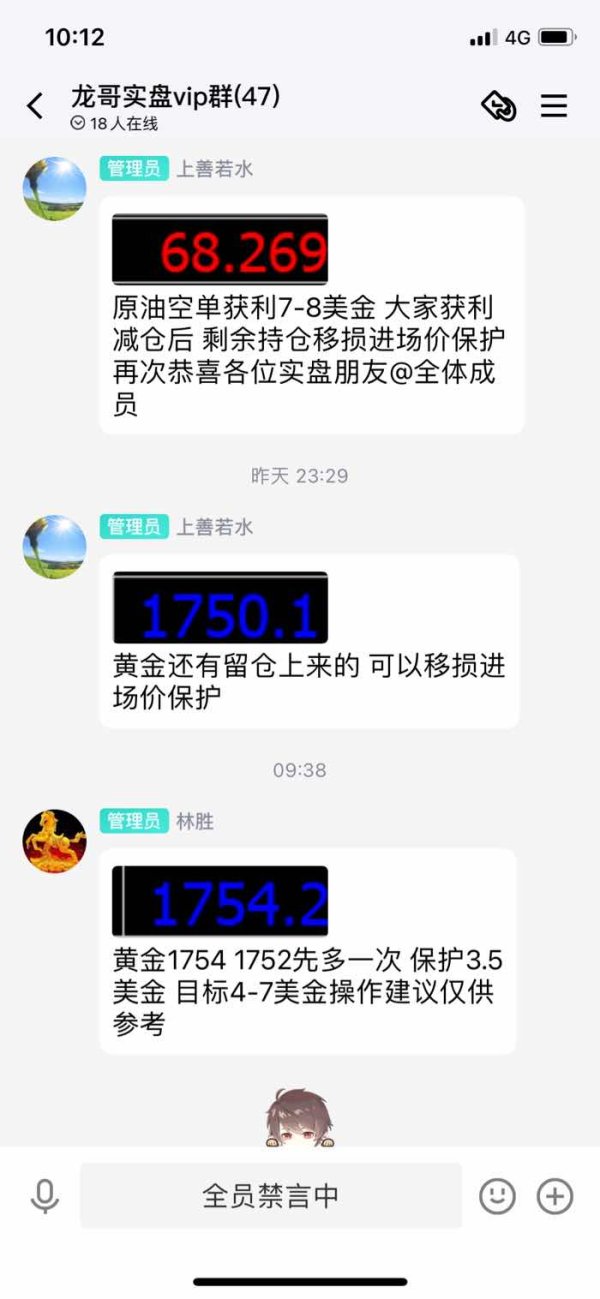Open the 1754.2 image from 林胜
Viewport: 600px width, 1299px height.
click(x=220, y=901)
